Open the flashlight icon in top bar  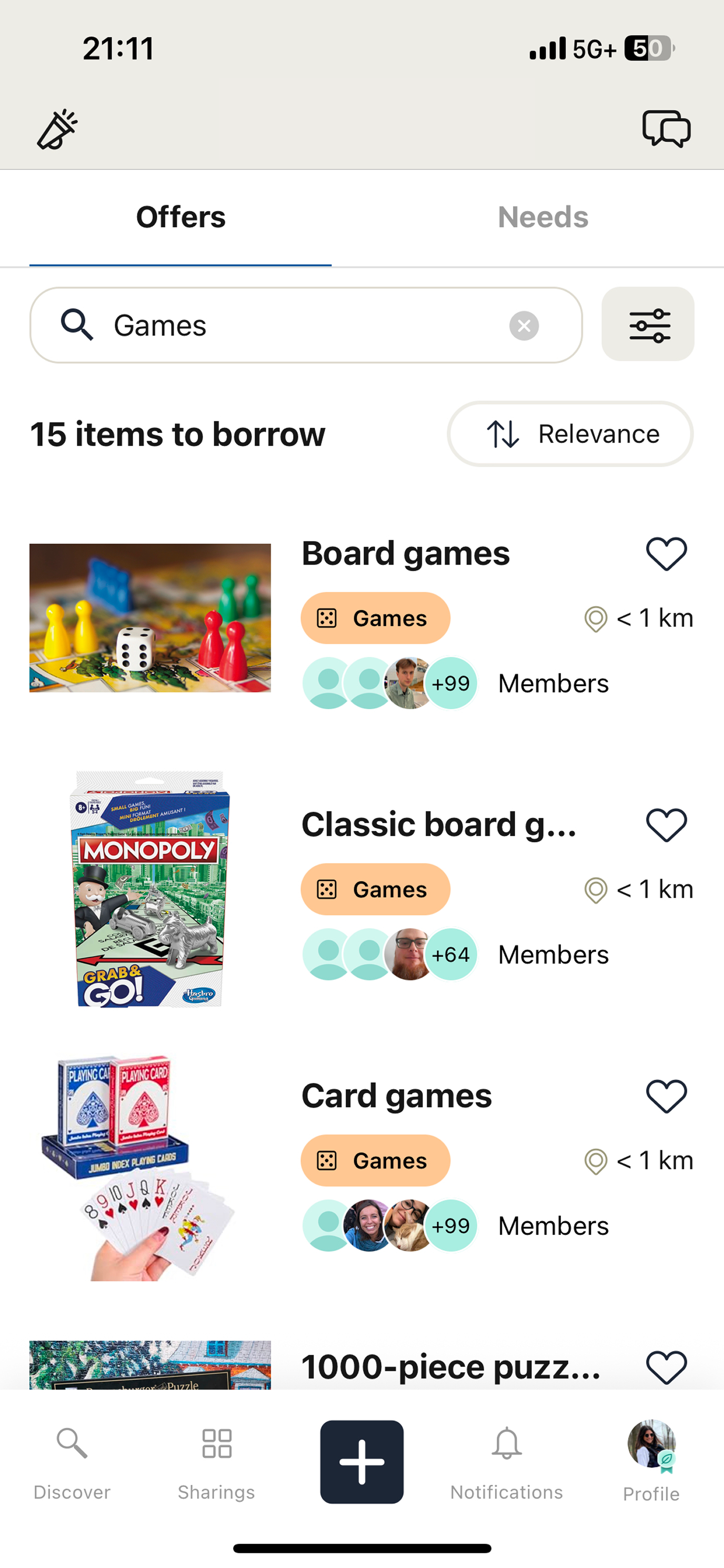pyautogui.click(x=57, y=129)
